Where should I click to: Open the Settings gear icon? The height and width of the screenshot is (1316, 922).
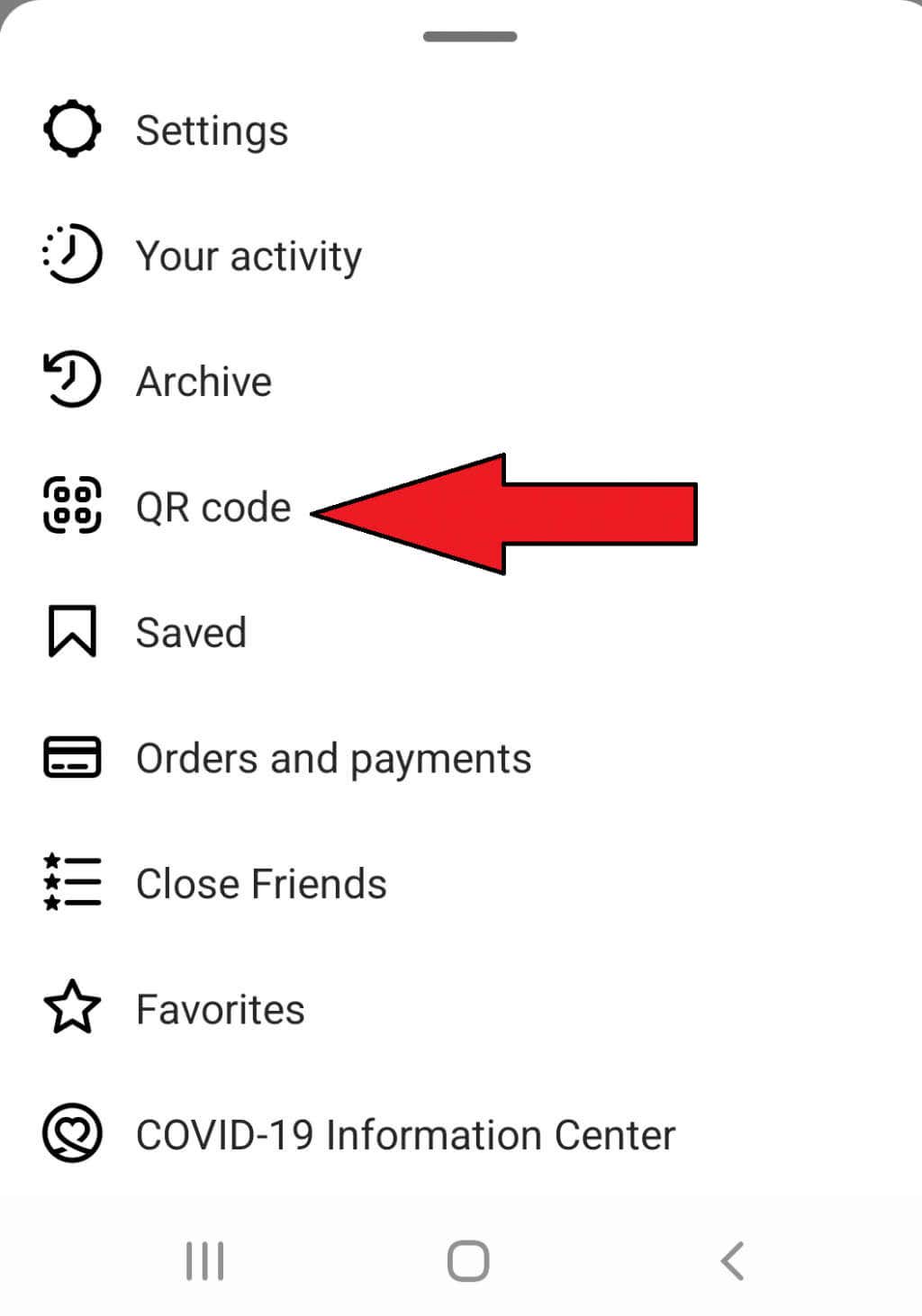pos(71,128)
